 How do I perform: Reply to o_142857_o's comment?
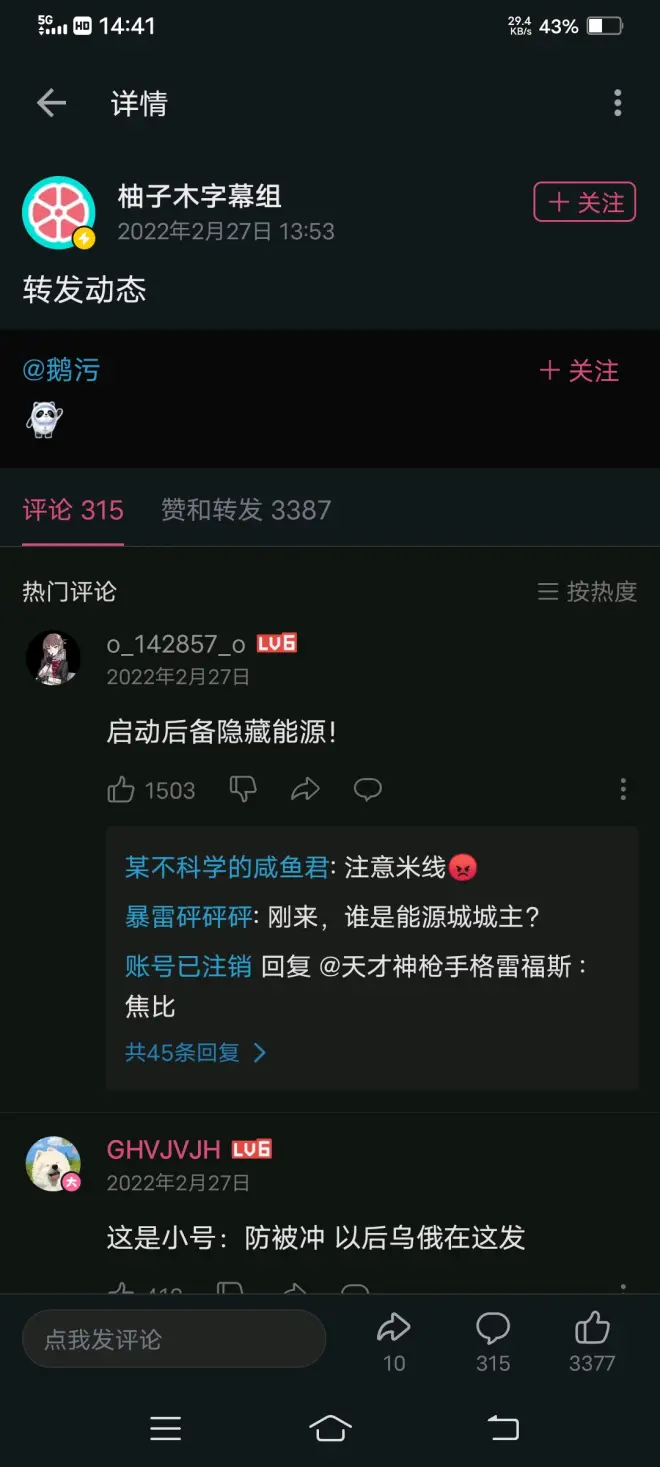368,790
